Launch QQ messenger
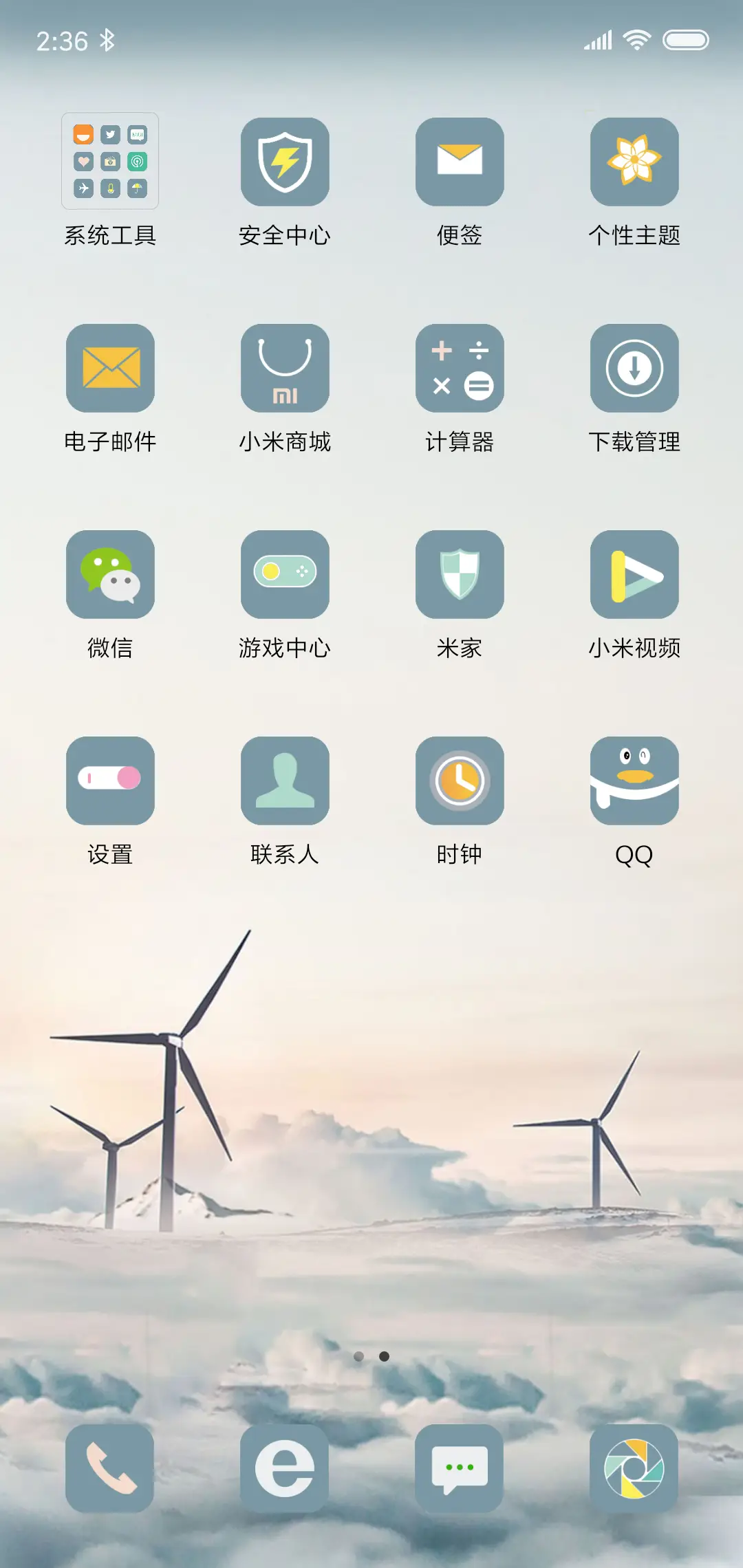This screenshot has width=743, height=1568. pyautogui.click(x=634, y=782)
